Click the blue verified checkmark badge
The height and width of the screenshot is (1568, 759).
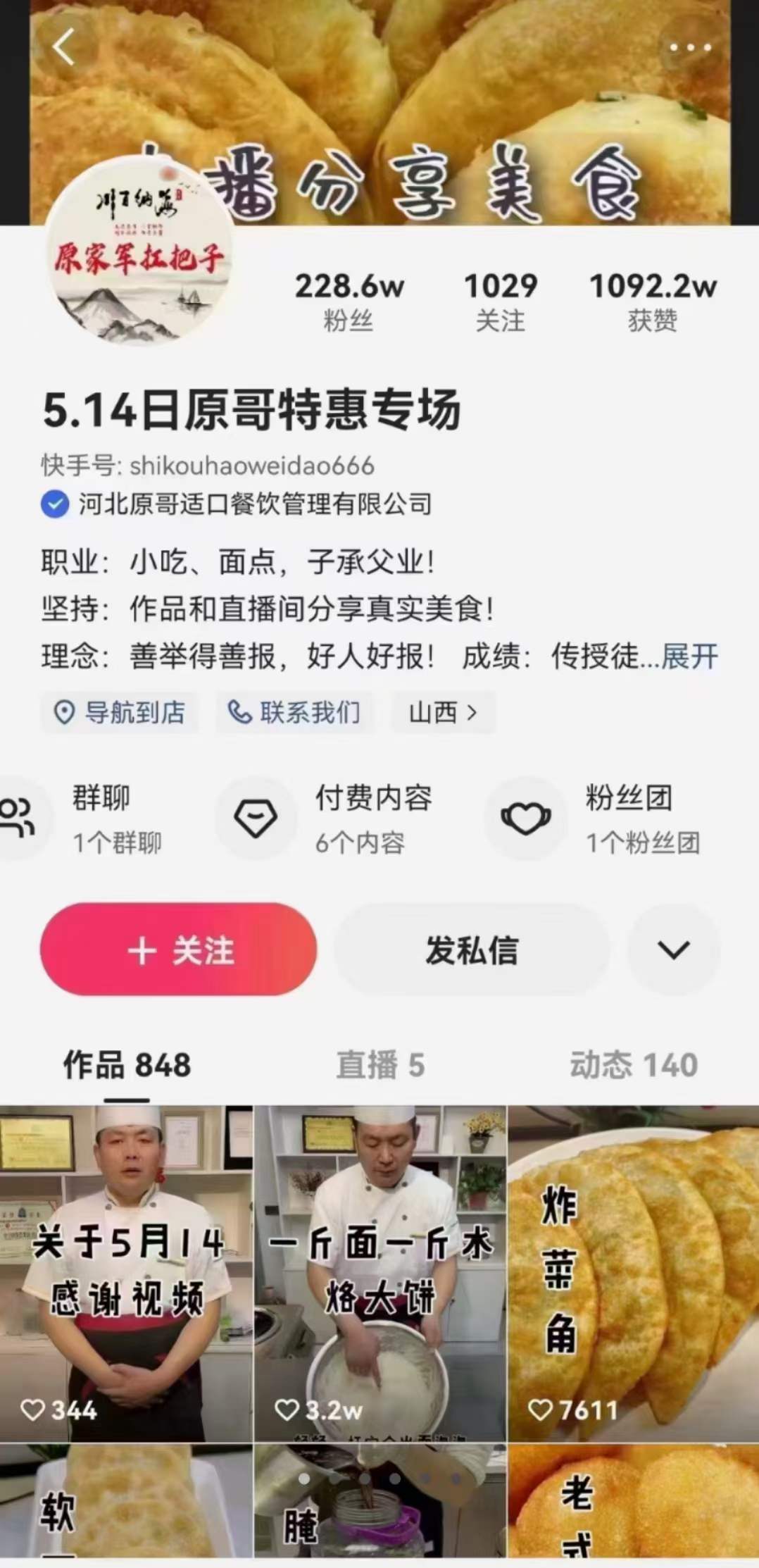[54, 504]
